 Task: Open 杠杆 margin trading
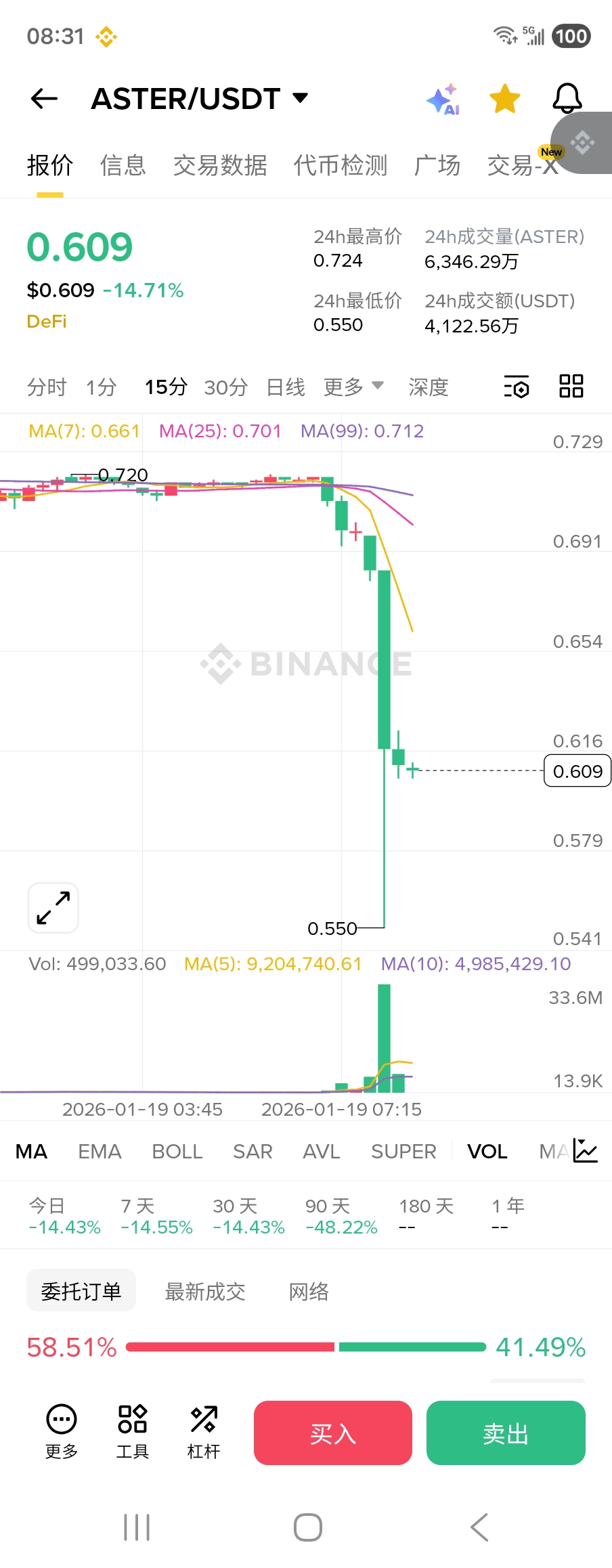click(x=204, y=1431)
